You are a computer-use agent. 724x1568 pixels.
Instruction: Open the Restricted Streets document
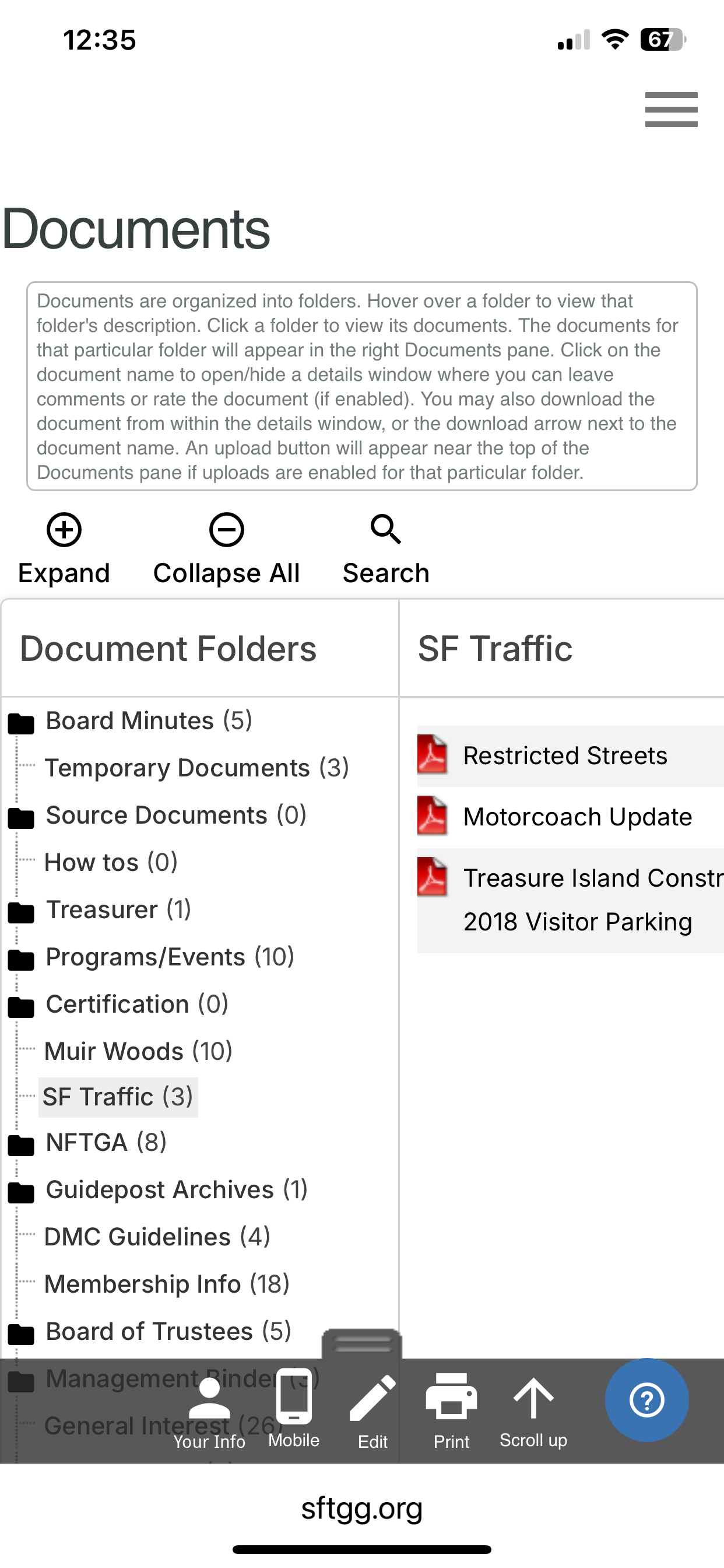(565, 755)
